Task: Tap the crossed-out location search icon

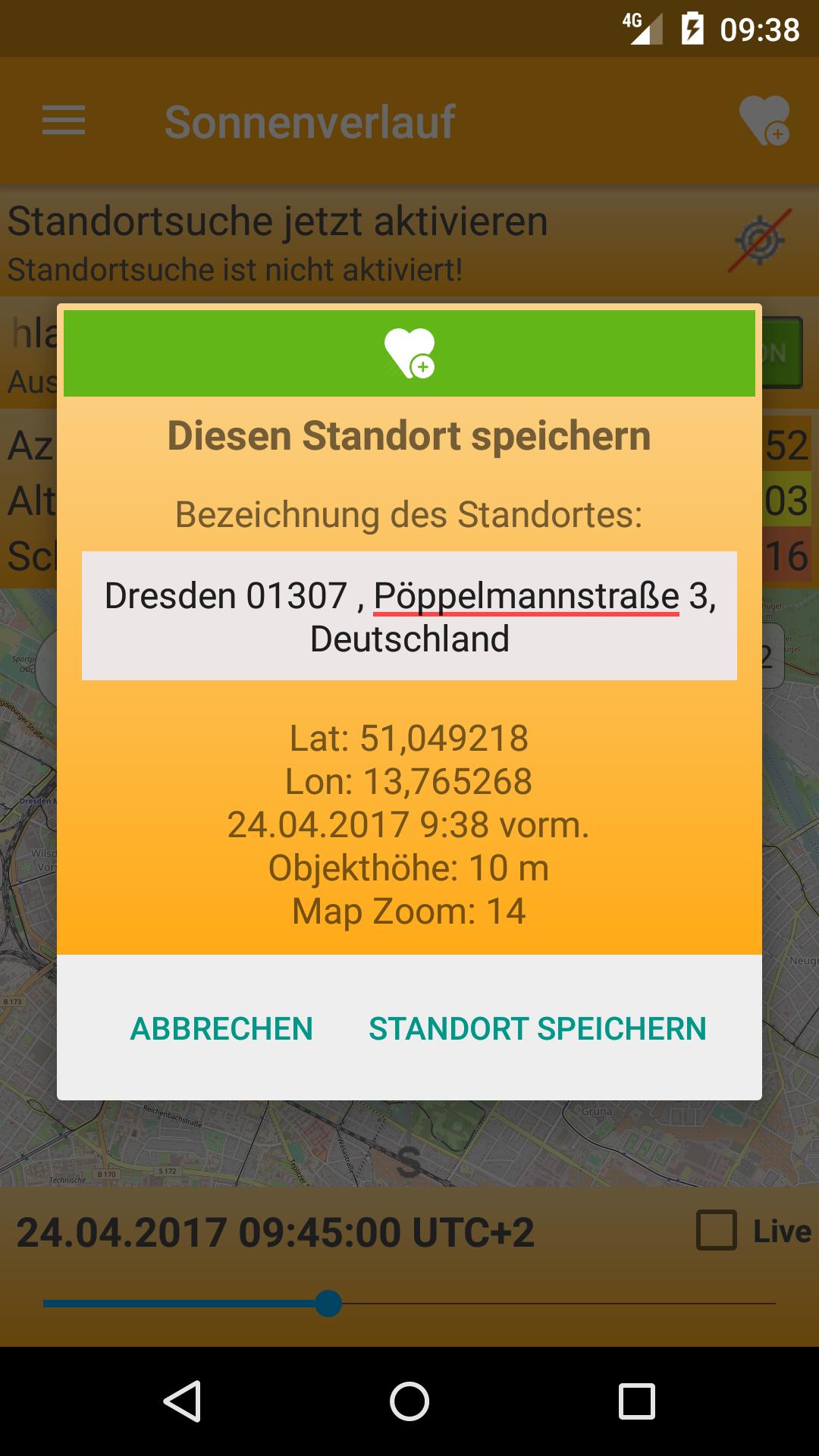Action: click(x=761, y=241)
